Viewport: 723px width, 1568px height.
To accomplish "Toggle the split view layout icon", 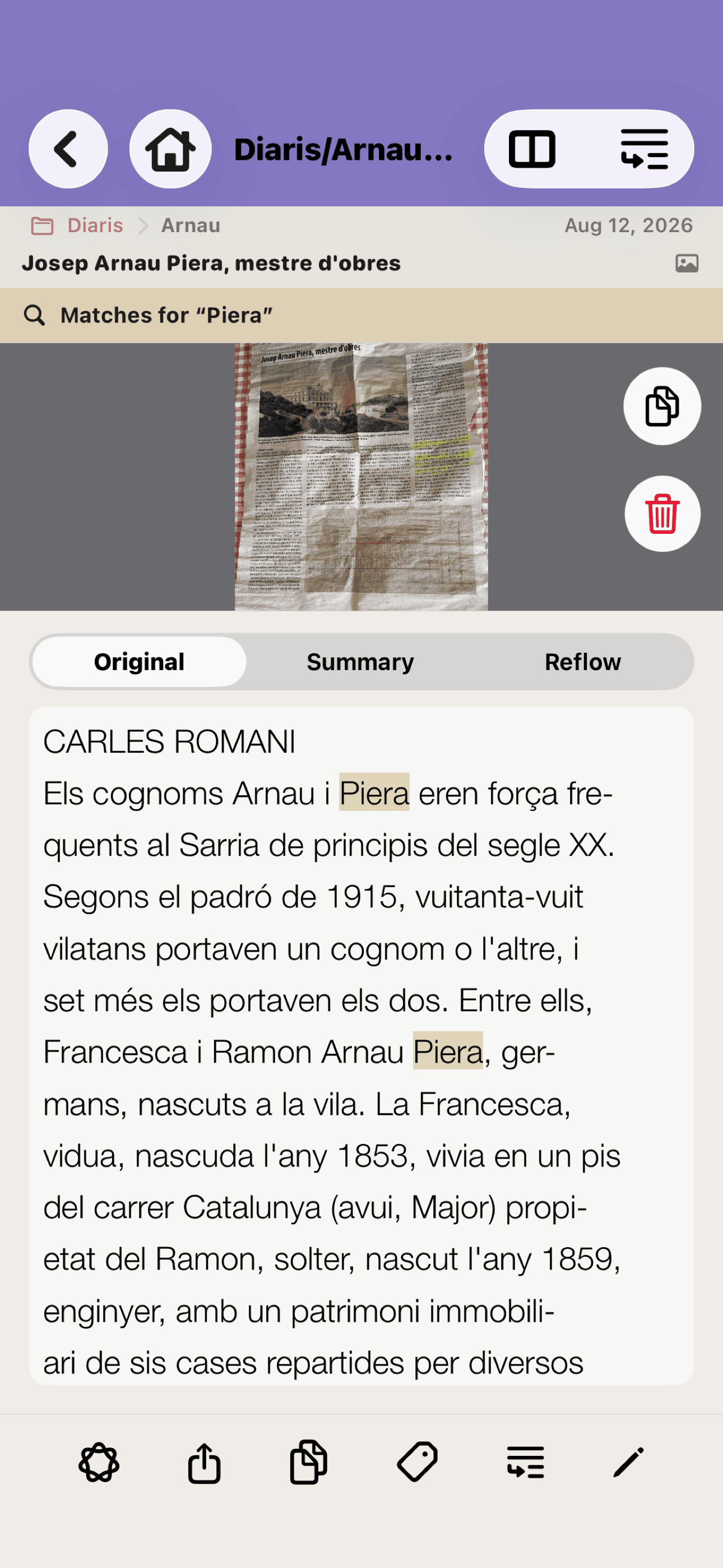I will [532, 149].
